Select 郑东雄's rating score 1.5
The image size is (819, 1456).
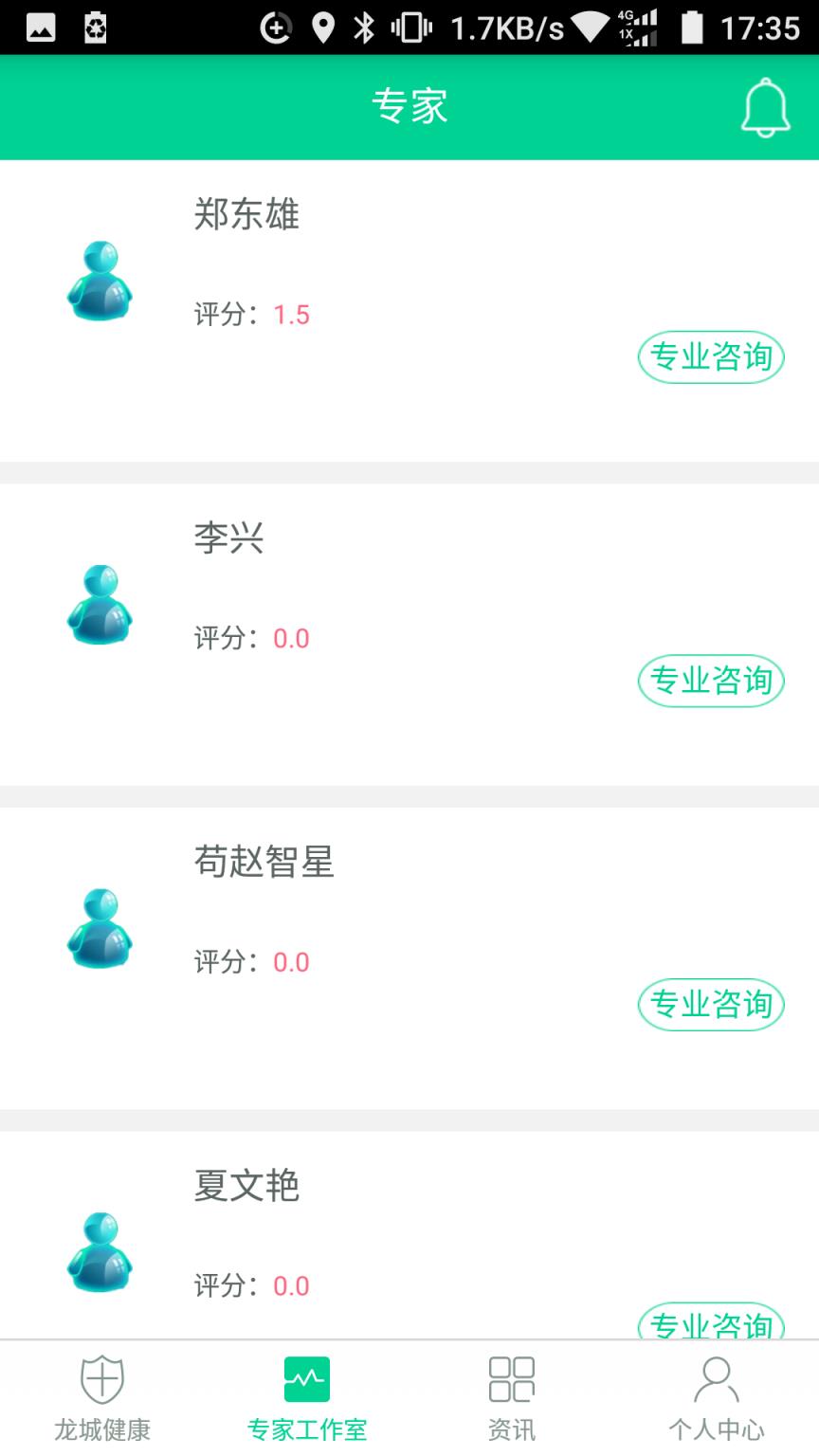(x=291, y=314)
